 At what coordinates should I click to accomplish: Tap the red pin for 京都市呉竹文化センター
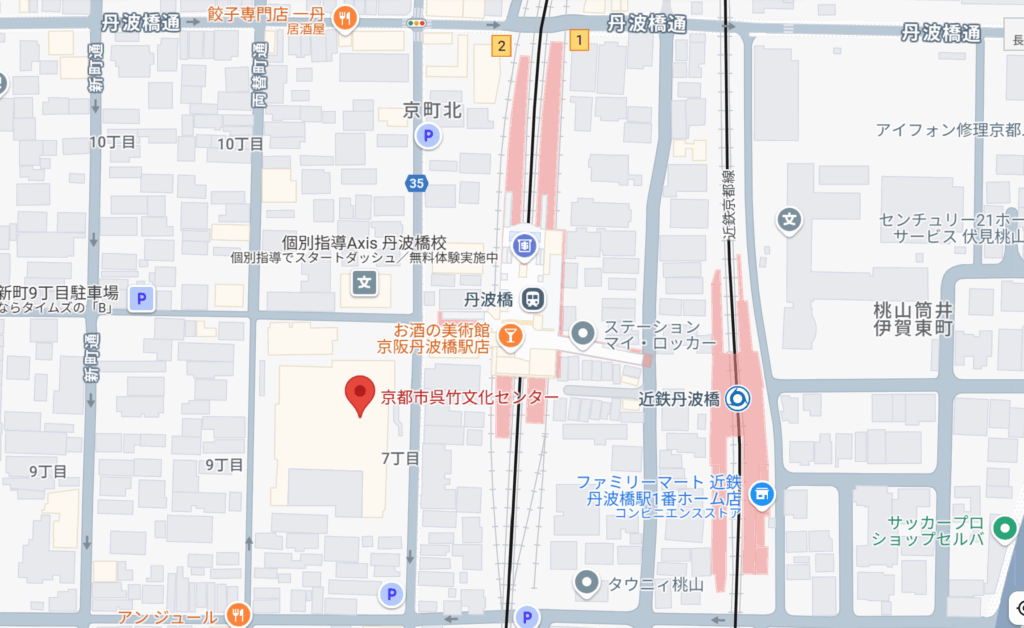click(360, 394)
